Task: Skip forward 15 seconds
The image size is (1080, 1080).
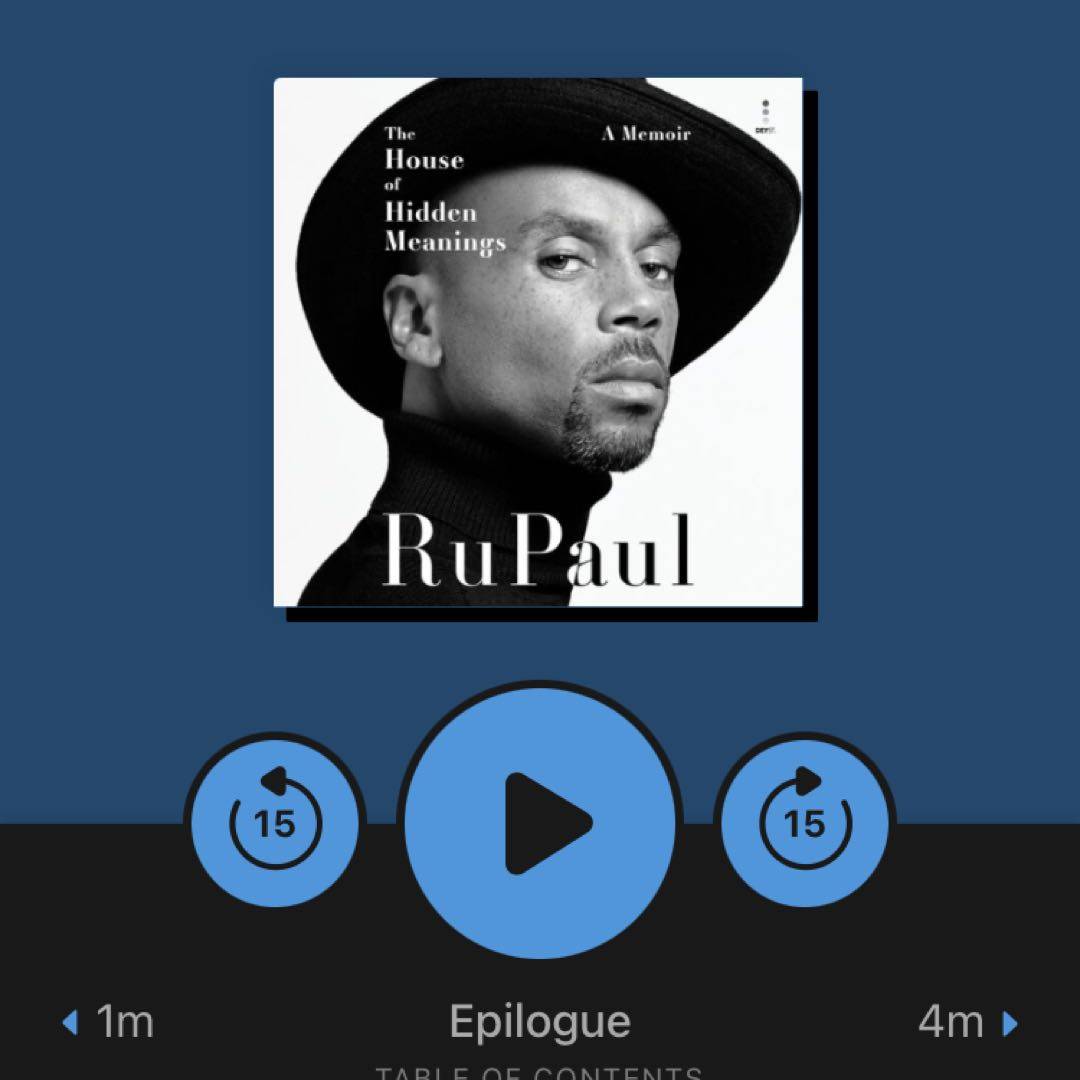Action: 805,822
